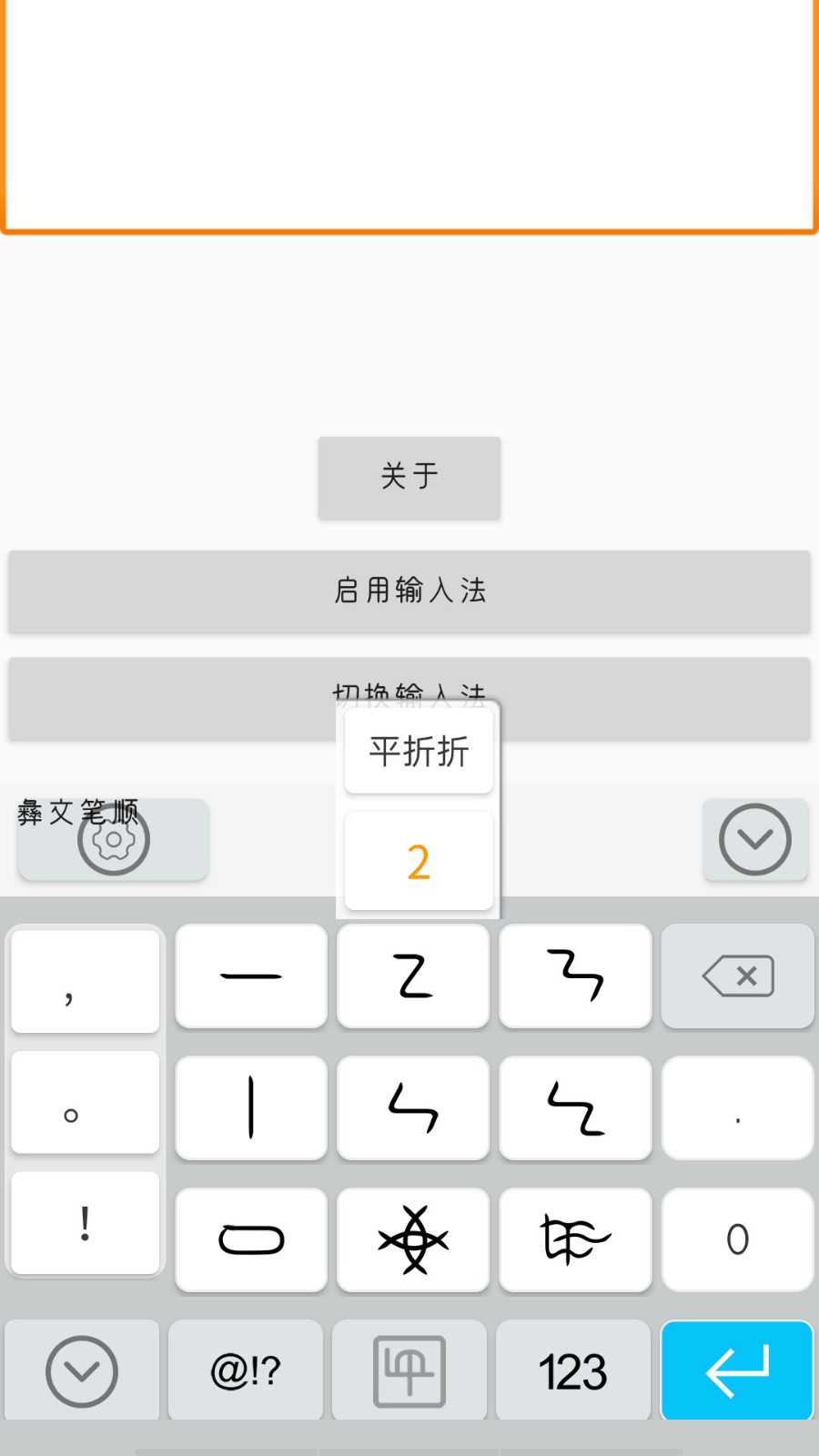Tap the 0 key
Viewport: 819px width, 1456px height.
click(737, 1239)
